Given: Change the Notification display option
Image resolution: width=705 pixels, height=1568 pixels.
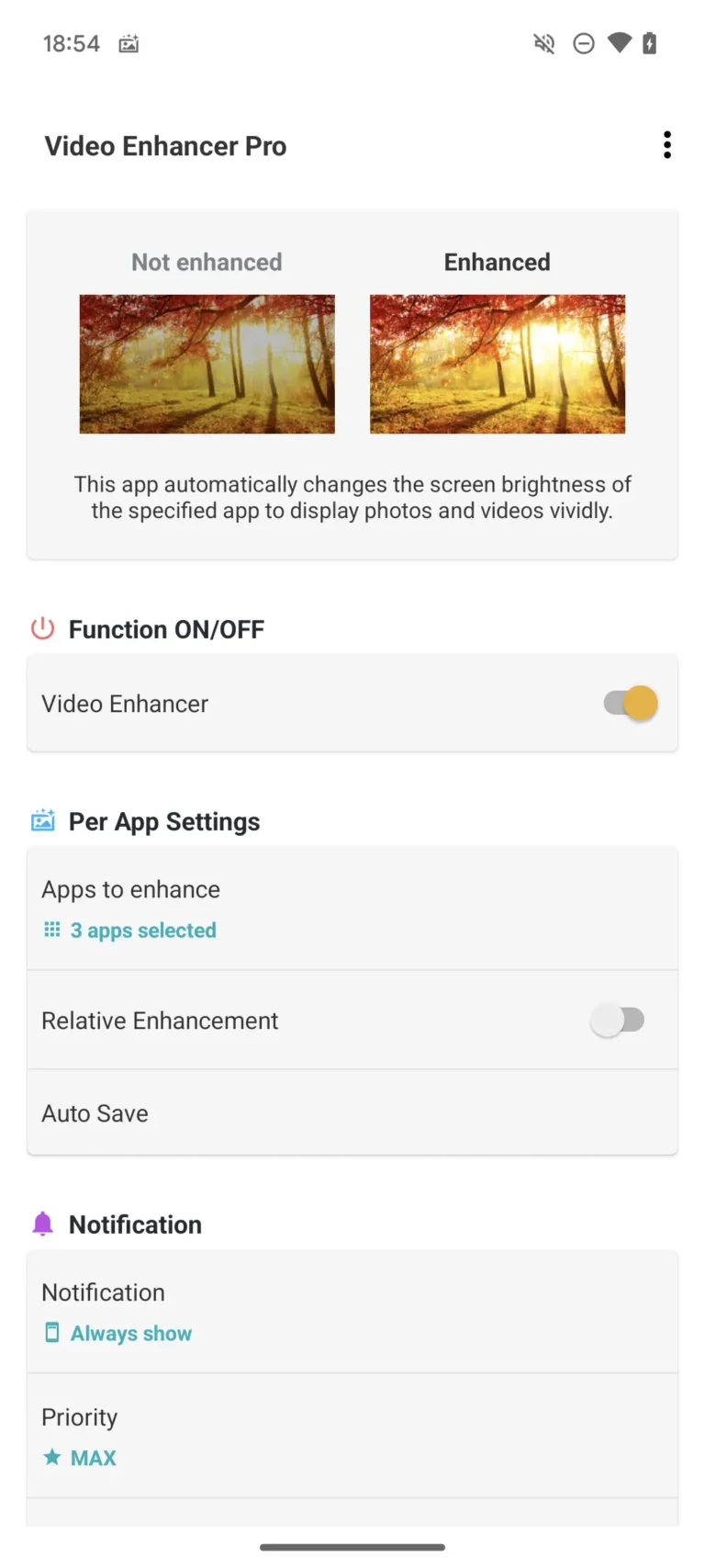Looking at the screenshot, I should tap(352, 1312).
